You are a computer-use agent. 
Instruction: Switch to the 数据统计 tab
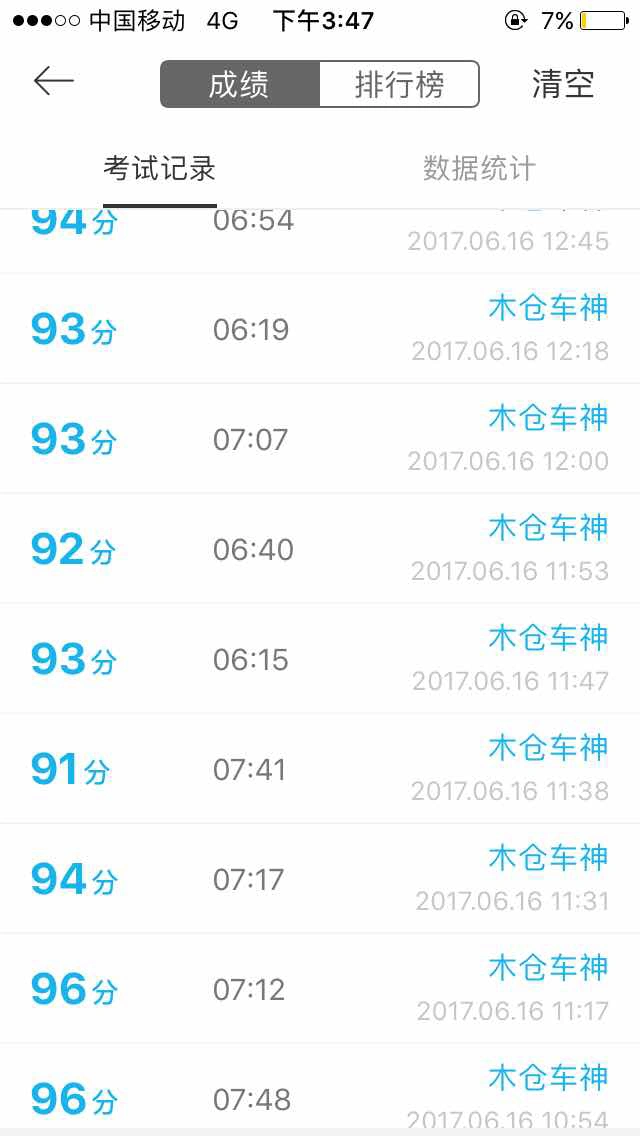[x=479, y=169]
